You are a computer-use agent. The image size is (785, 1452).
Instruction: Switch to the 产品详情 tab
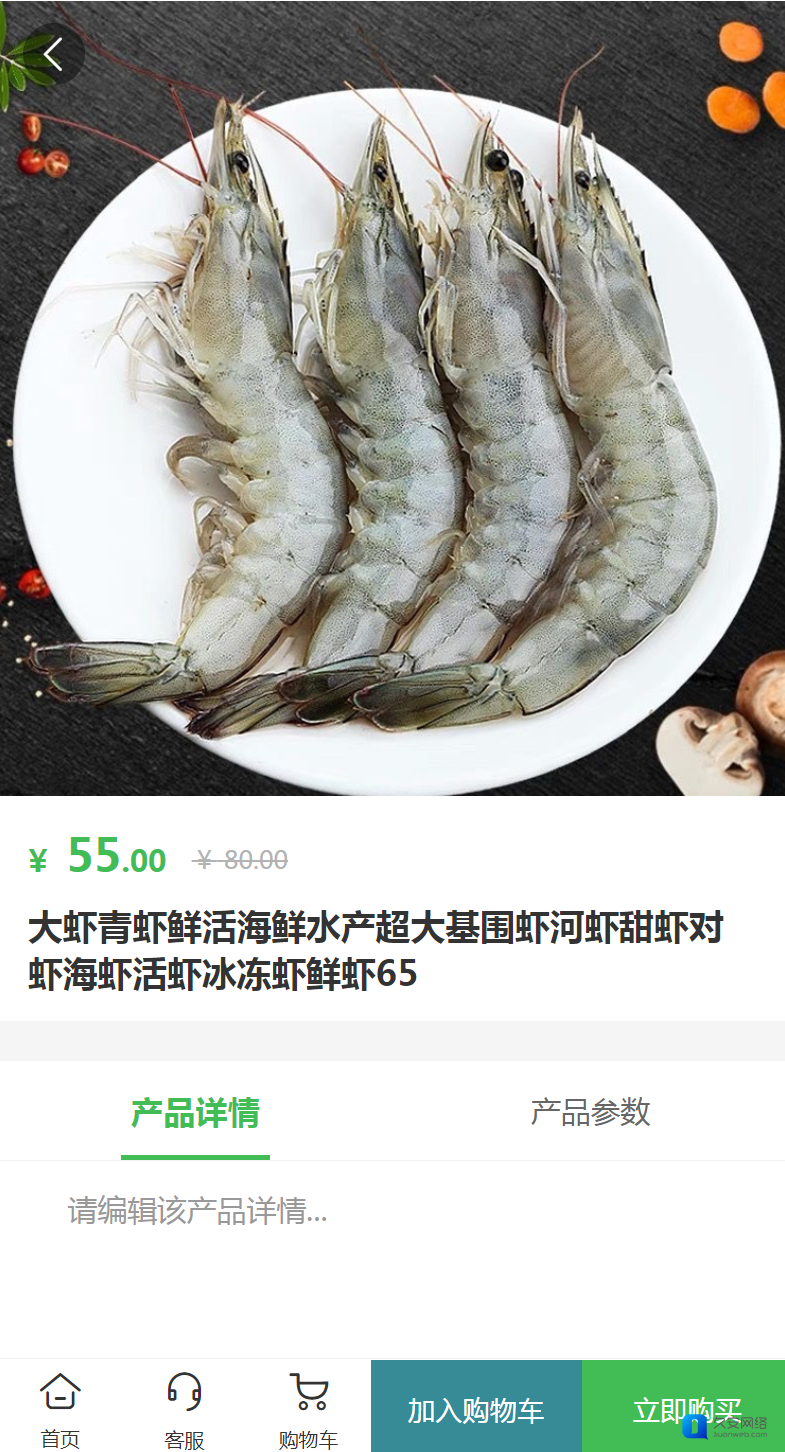point(195,1112)
